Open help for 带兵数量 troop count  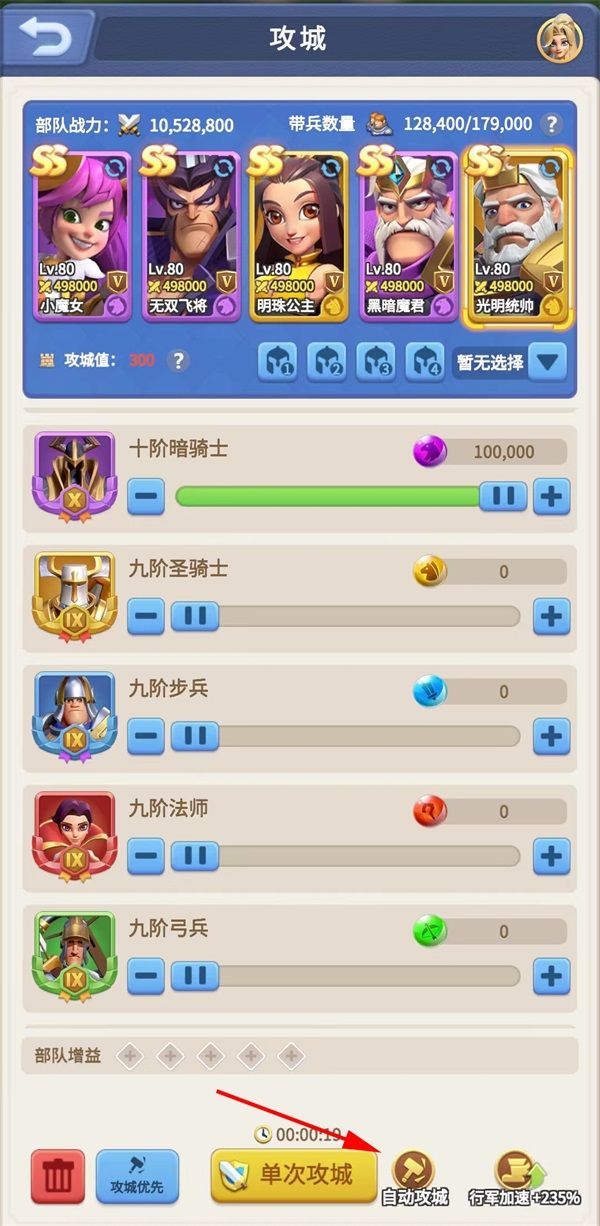550,124
